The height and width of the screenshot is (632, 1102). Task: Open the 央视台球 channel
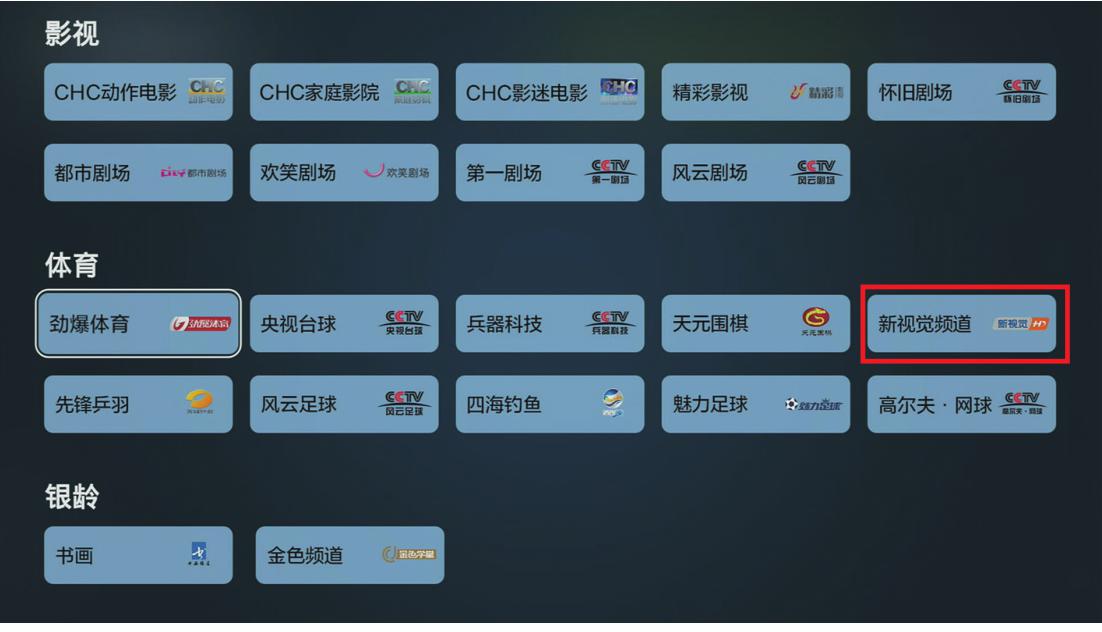(344, 324)
